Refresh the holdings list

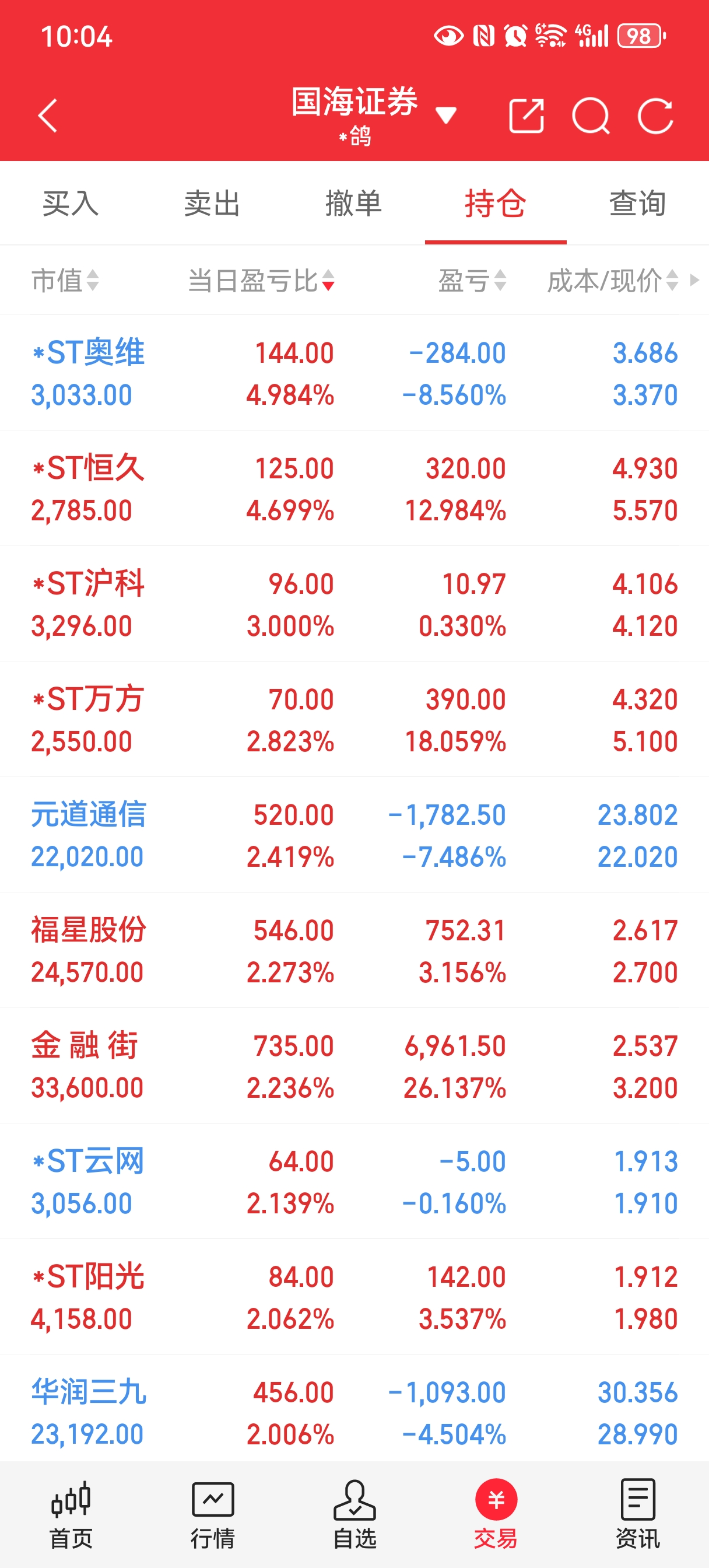[655, 116]
